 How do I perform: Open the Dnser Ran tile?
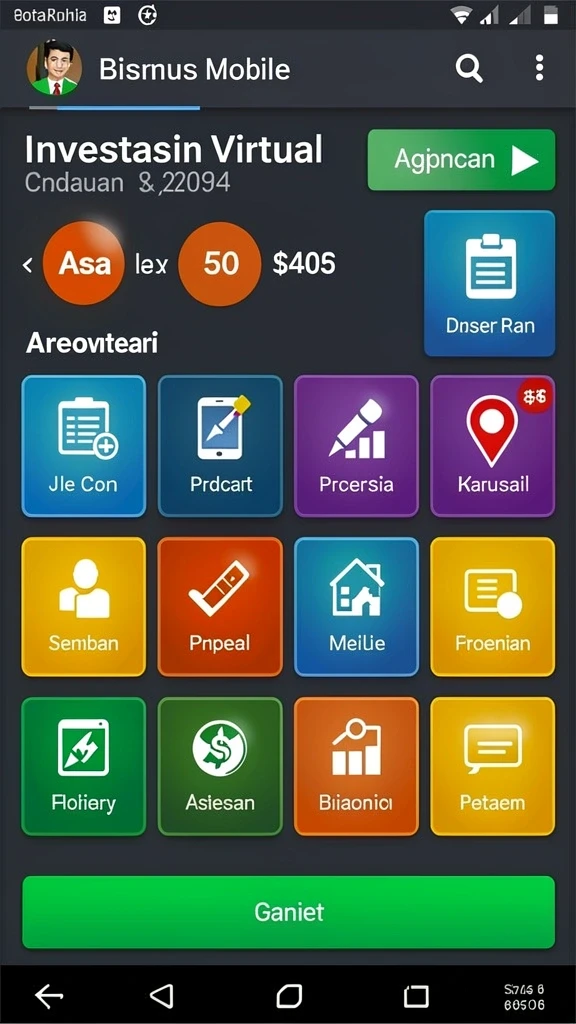click(x=490, y=283)
